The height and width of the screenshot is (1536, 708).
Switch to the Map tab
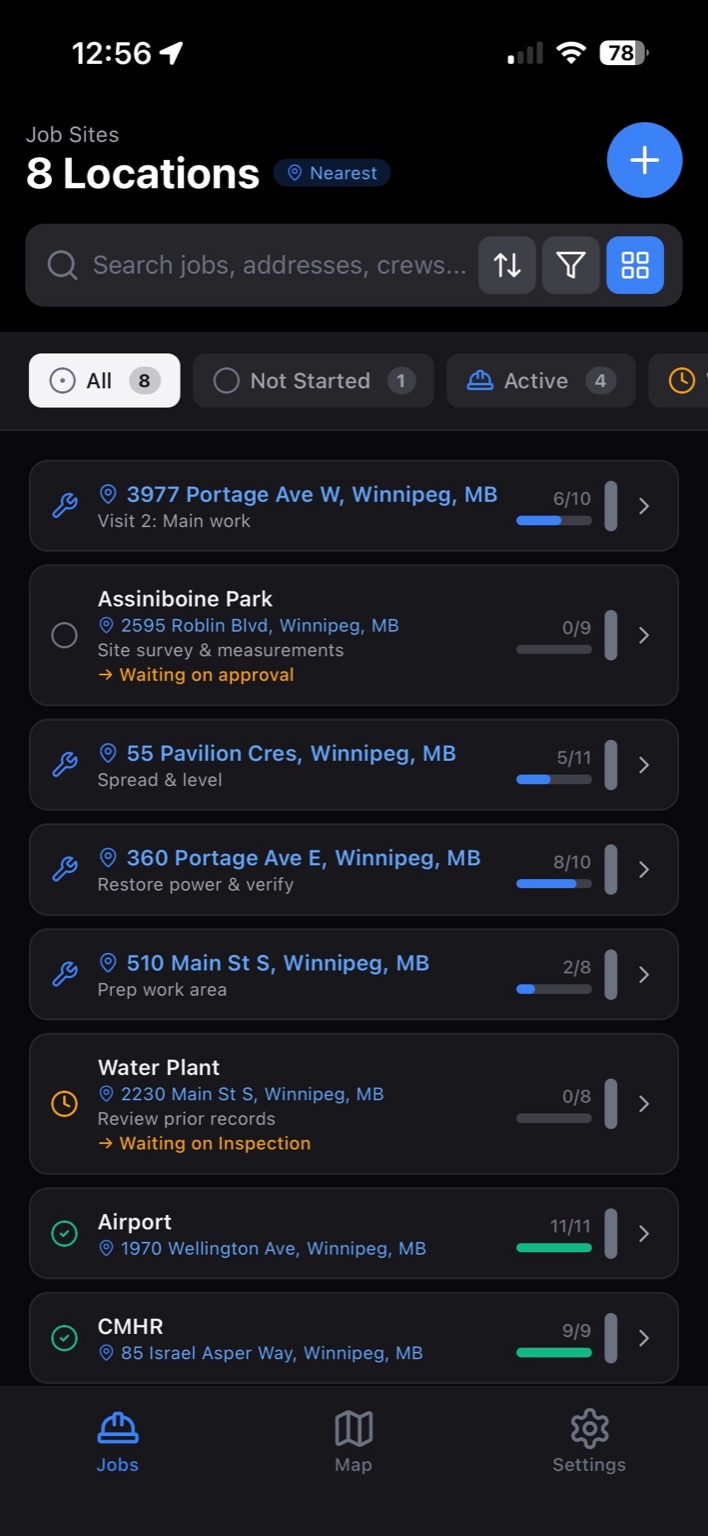click(353, 1441)
